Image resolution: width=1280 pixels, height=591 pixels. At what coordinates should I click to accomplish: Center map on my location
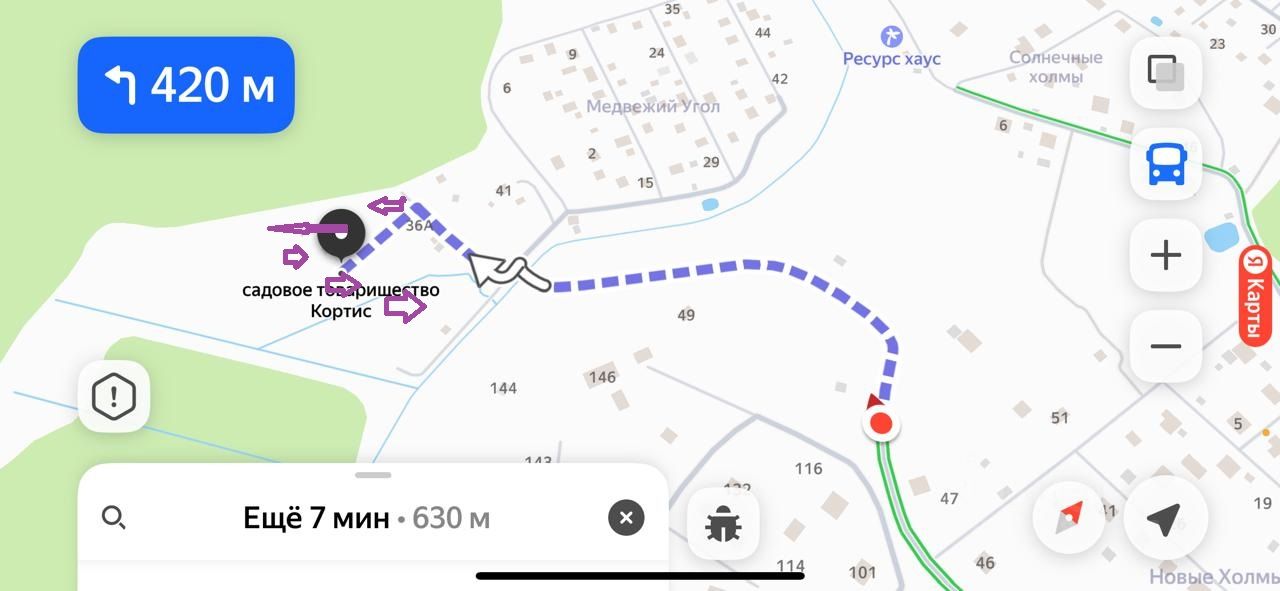(1165, 518)
